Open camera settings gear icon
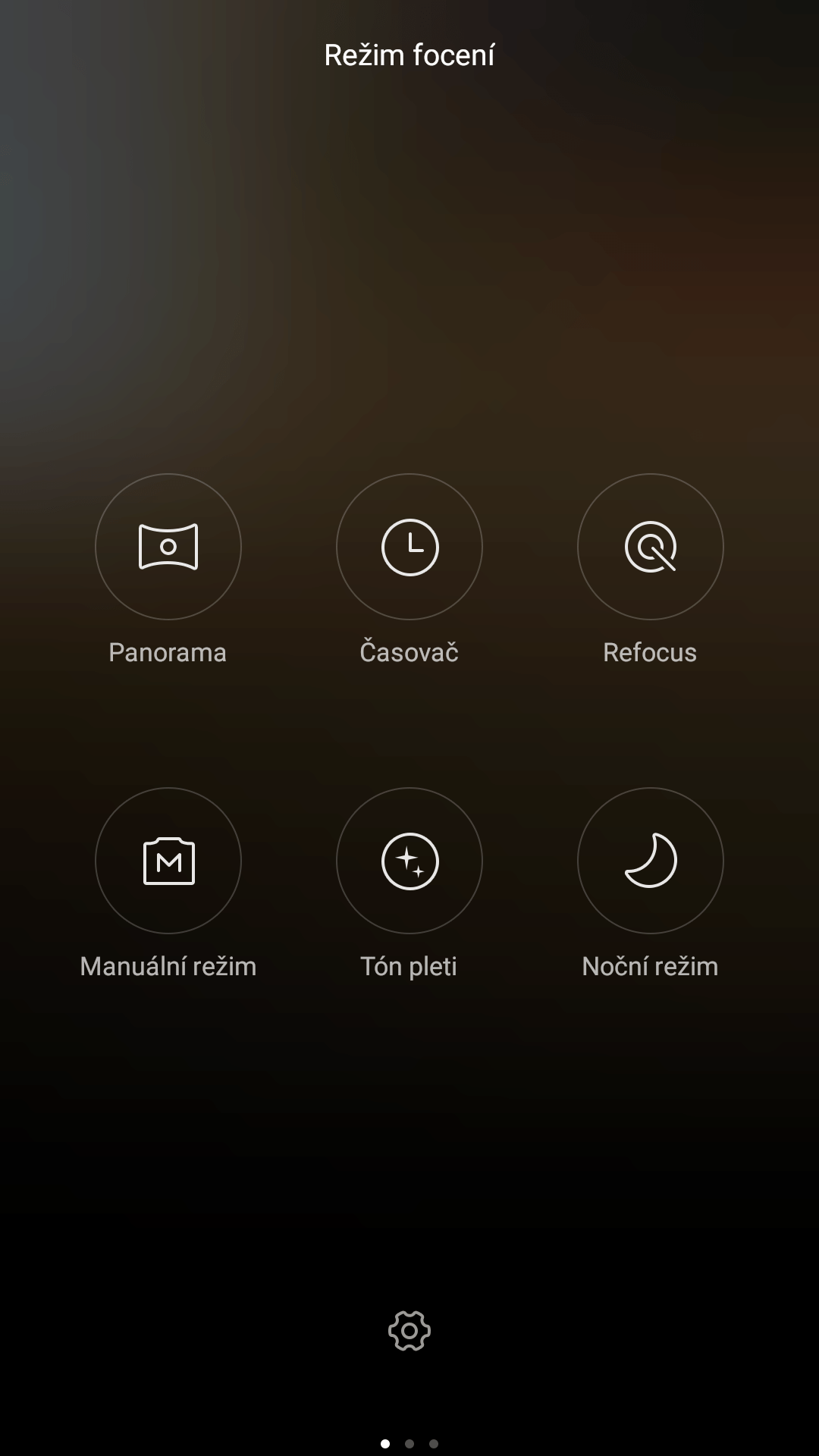The width and height of the screenshot is (819, 1456). tap(409, 1331)
